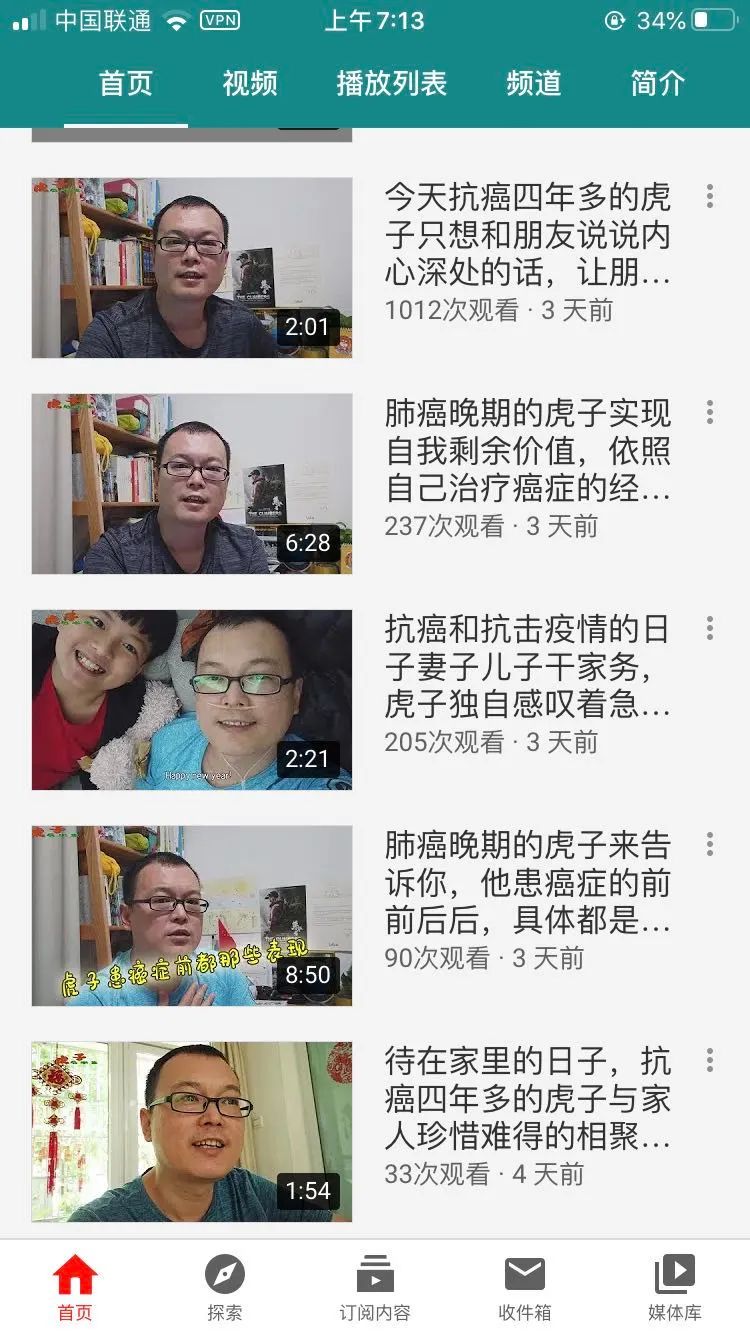Play the 6:28 video 肺癌晚期的虎子实现自我剩余价值

pos(192,484)
